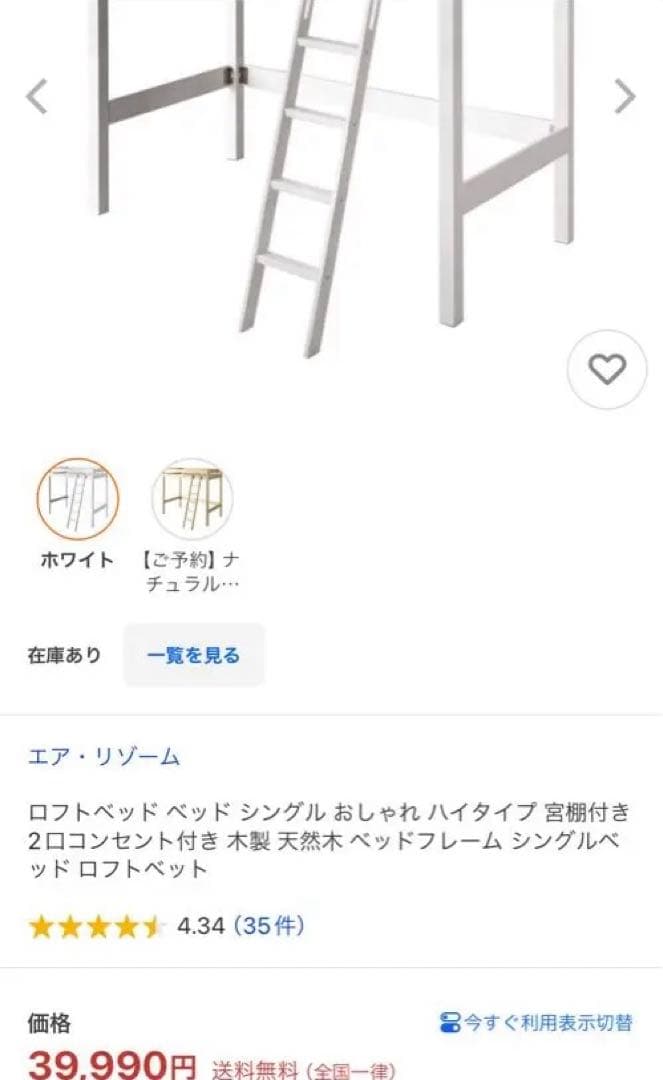Tap the 一覧を見る button
The width and height of the screenshot is (663, 1080).
(194, 656)
